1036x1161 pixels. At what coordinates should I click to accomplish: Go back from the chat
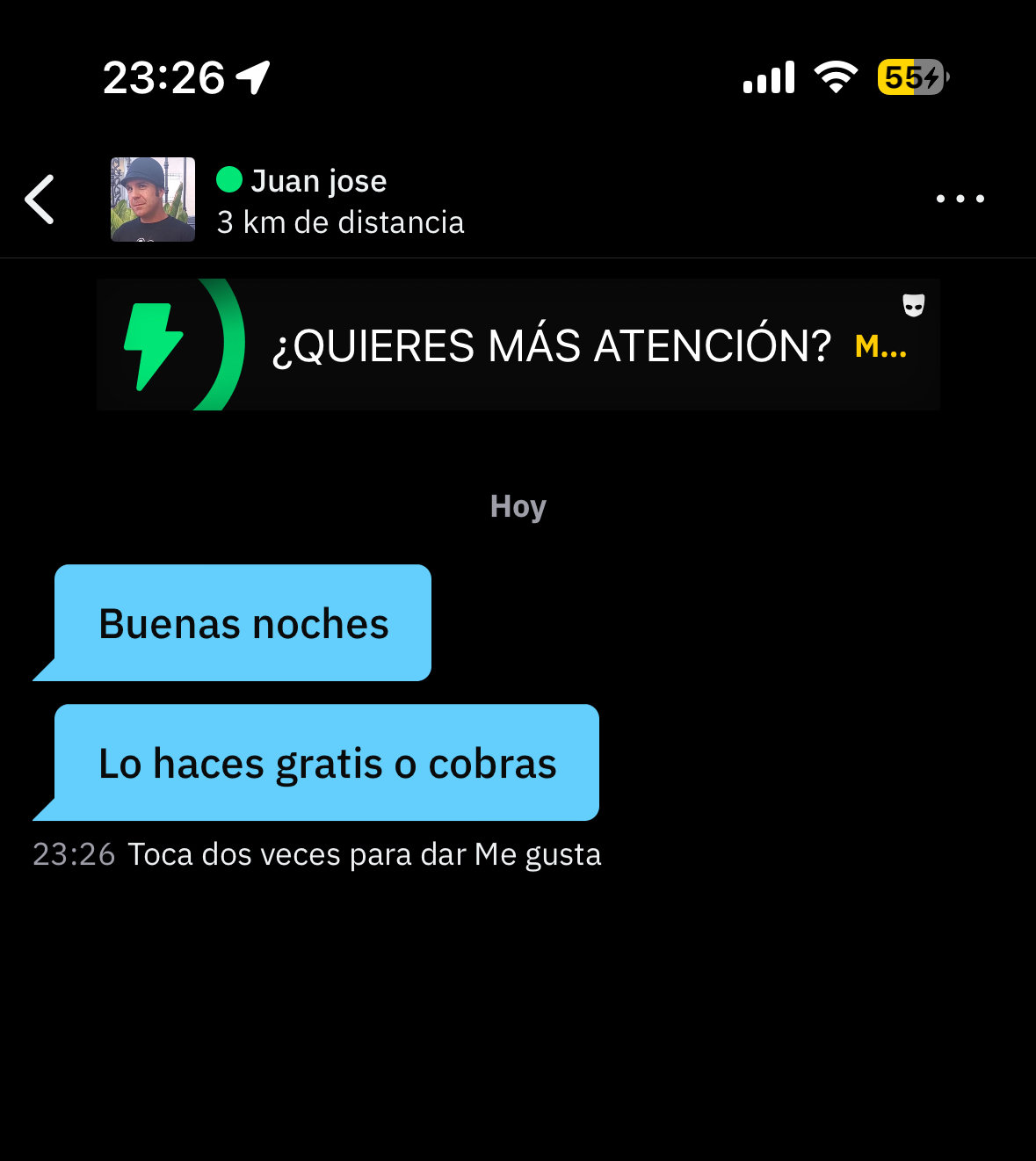40,200
